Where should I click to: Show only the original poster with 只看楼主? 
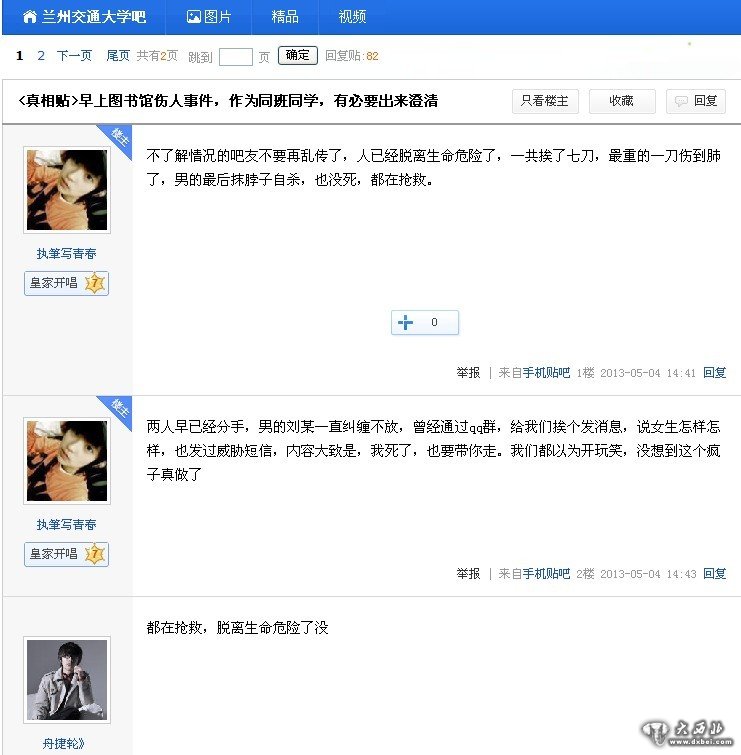click(545, 101)
